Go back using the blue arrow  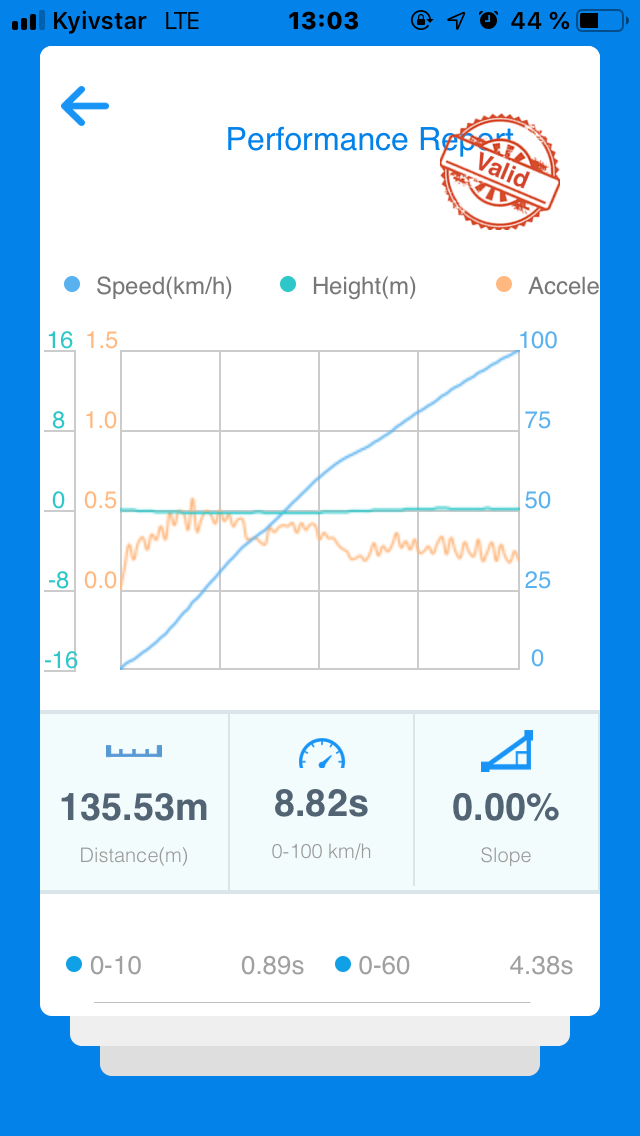tap(84, 105)
